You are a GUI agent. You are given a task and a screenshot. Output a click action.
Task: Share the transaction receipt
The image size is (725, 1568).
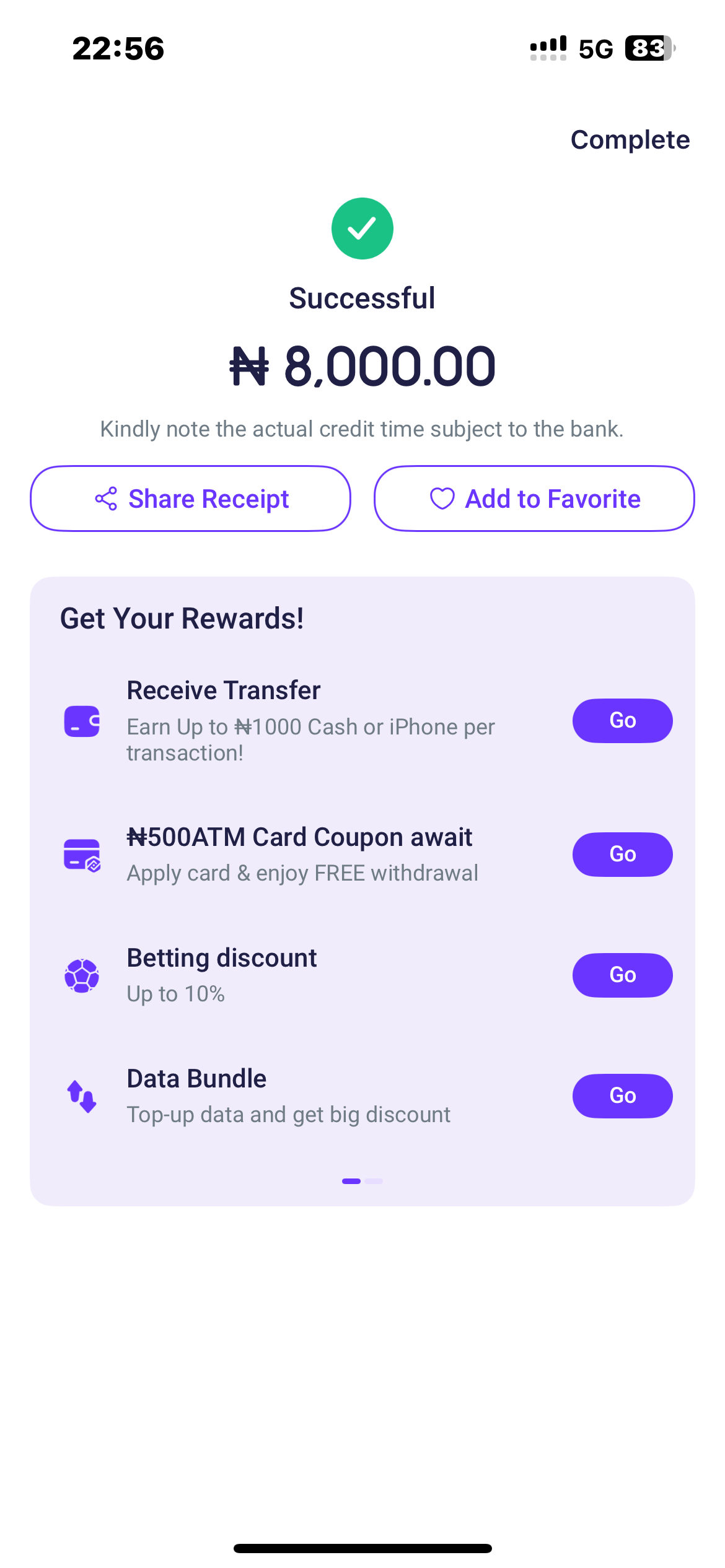[191, 499]
